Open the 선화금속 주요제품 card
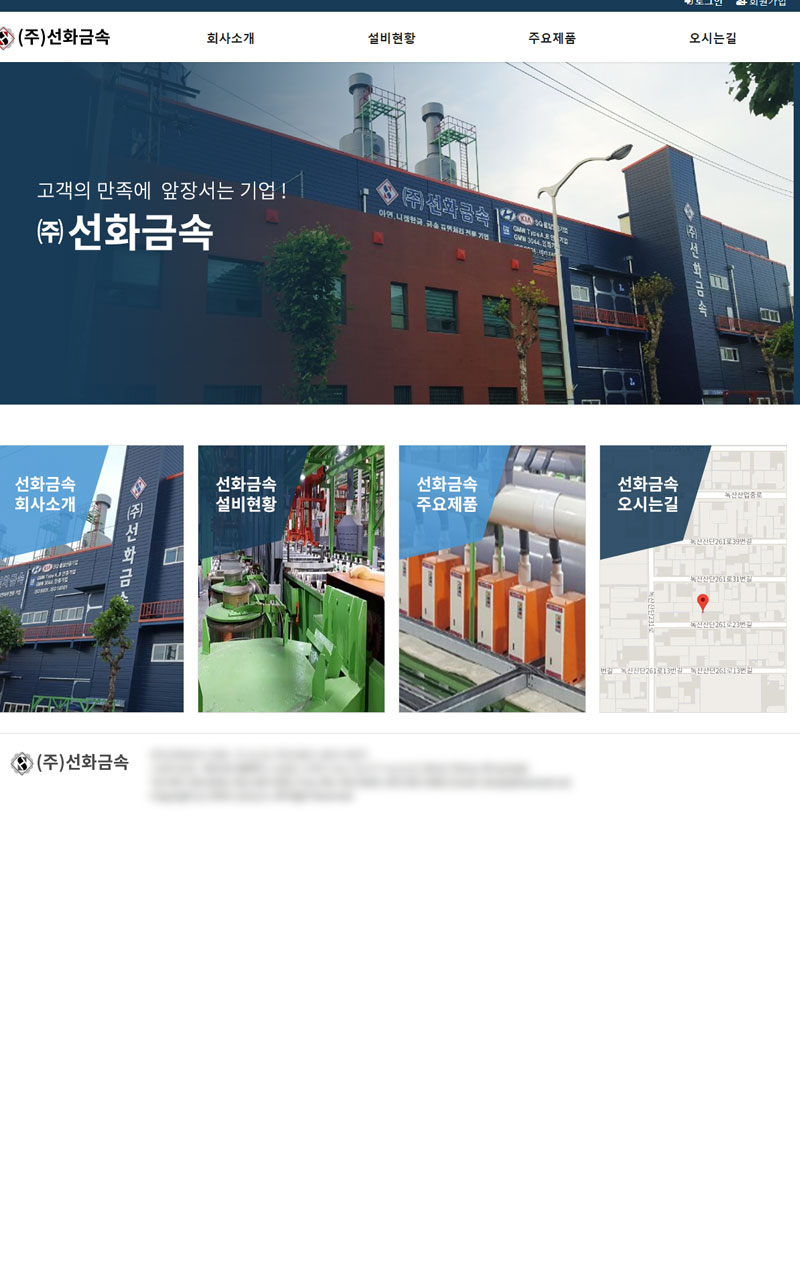The image size is (800, 1272). pos(492,578)
